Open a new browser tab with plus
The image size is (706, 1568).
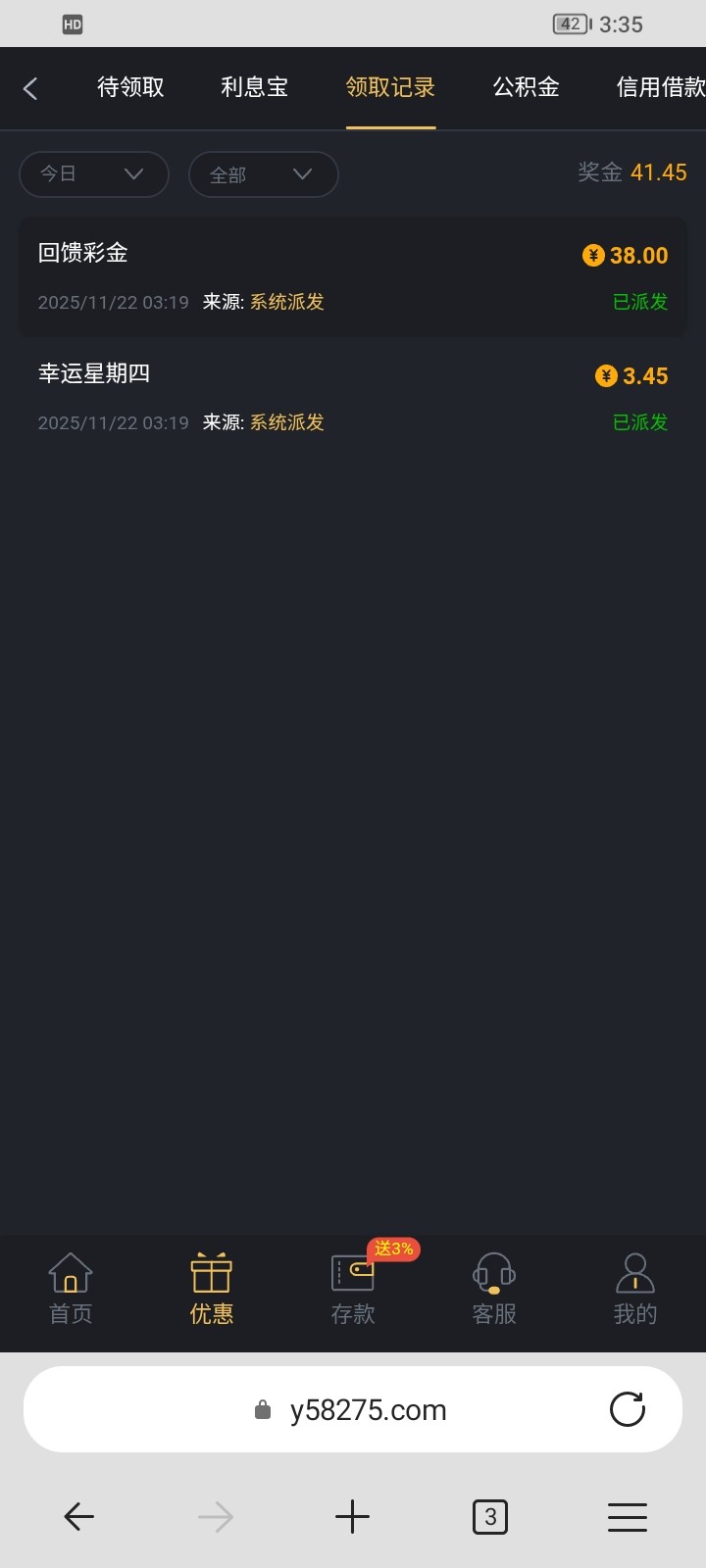click(x=352, y=1517)
